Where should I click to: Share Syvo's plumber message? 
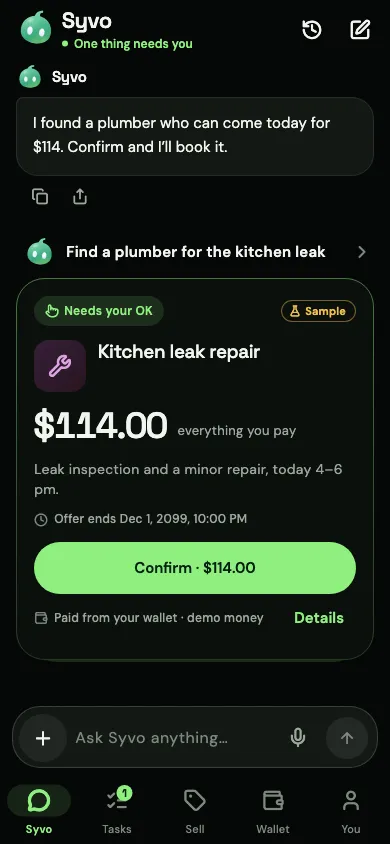(x=80, y=197)
